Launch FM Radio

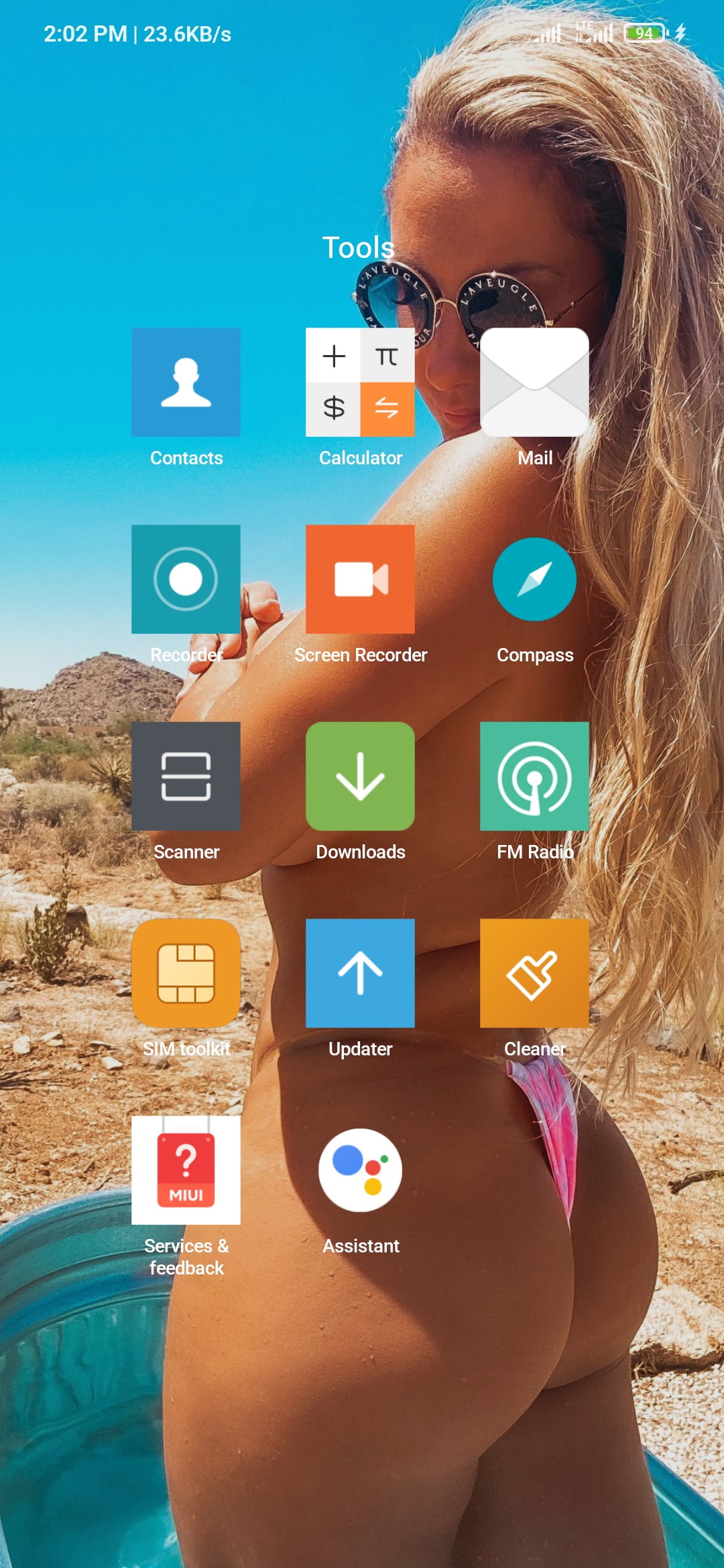534,777
